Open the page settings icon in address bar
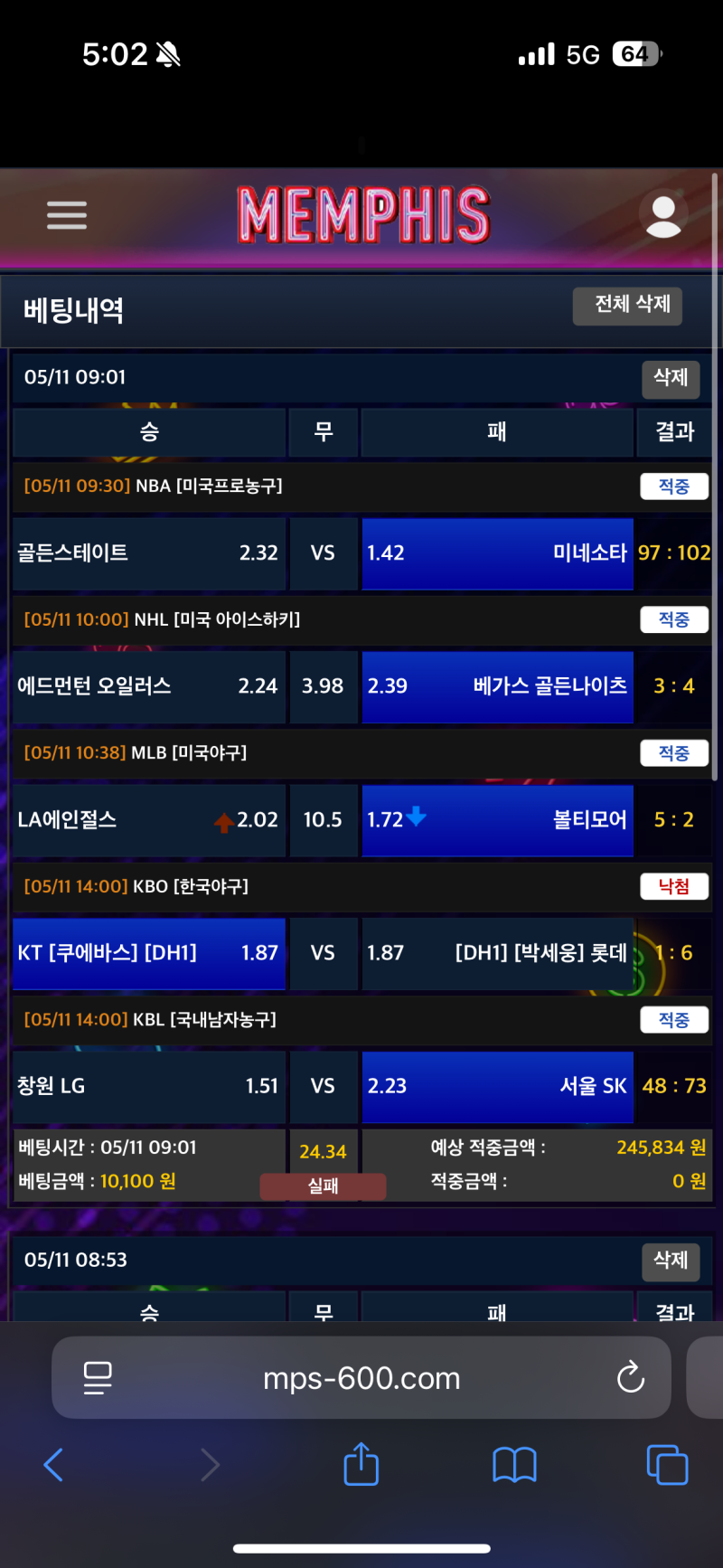 [x=98, y=1378]
